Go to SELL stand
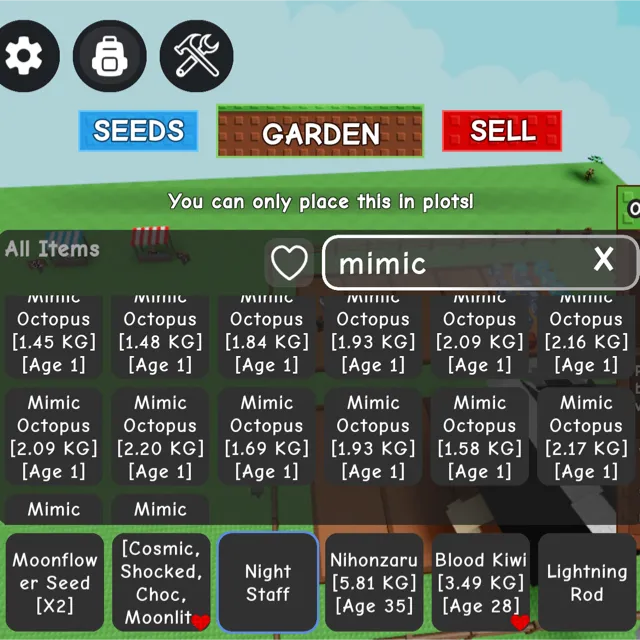640x640 pixels. pos(502,131)
